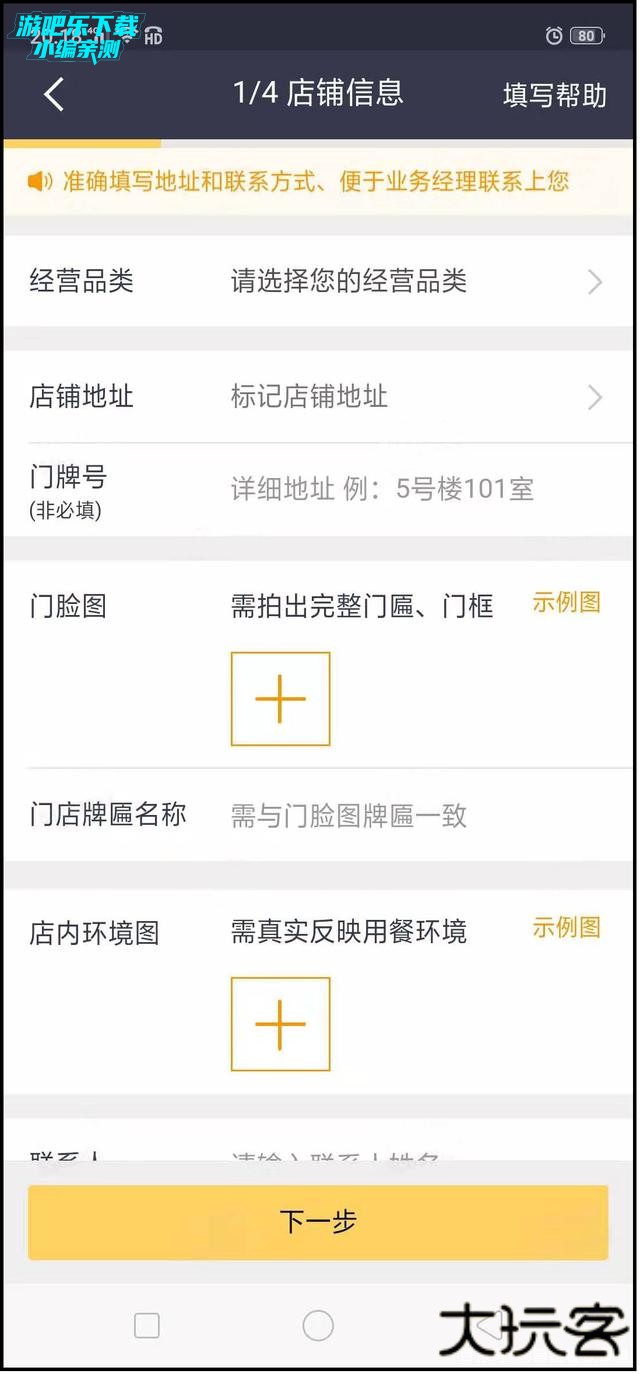The image size is (640, 1374).
Task: Upload a 店内环境图 interior photo
Action: [280, 1024]
